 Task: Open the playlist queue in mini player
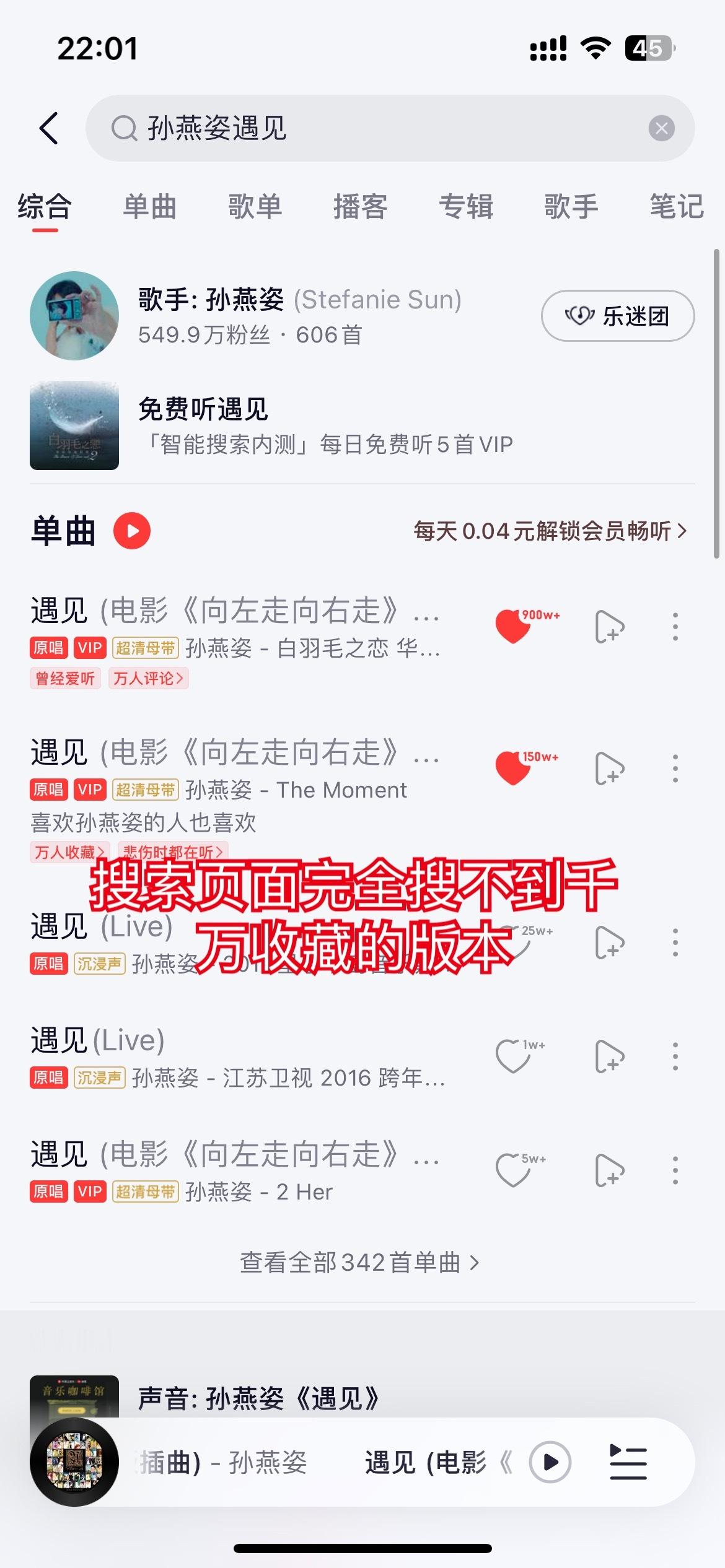pos(628,1462)
